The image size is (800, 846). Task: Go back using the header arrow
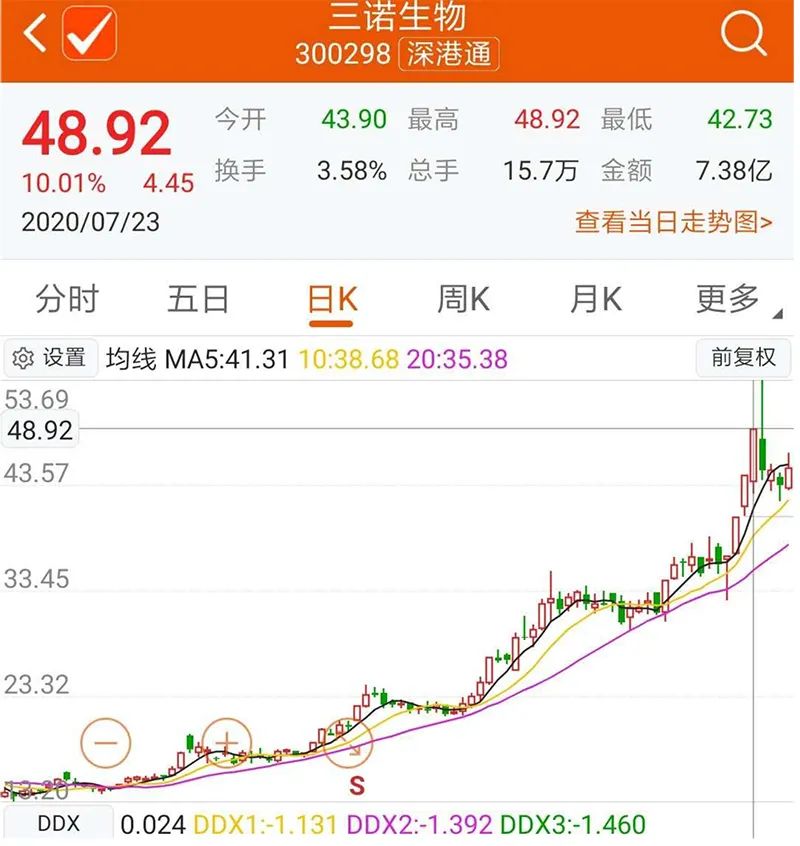[34, 35]
